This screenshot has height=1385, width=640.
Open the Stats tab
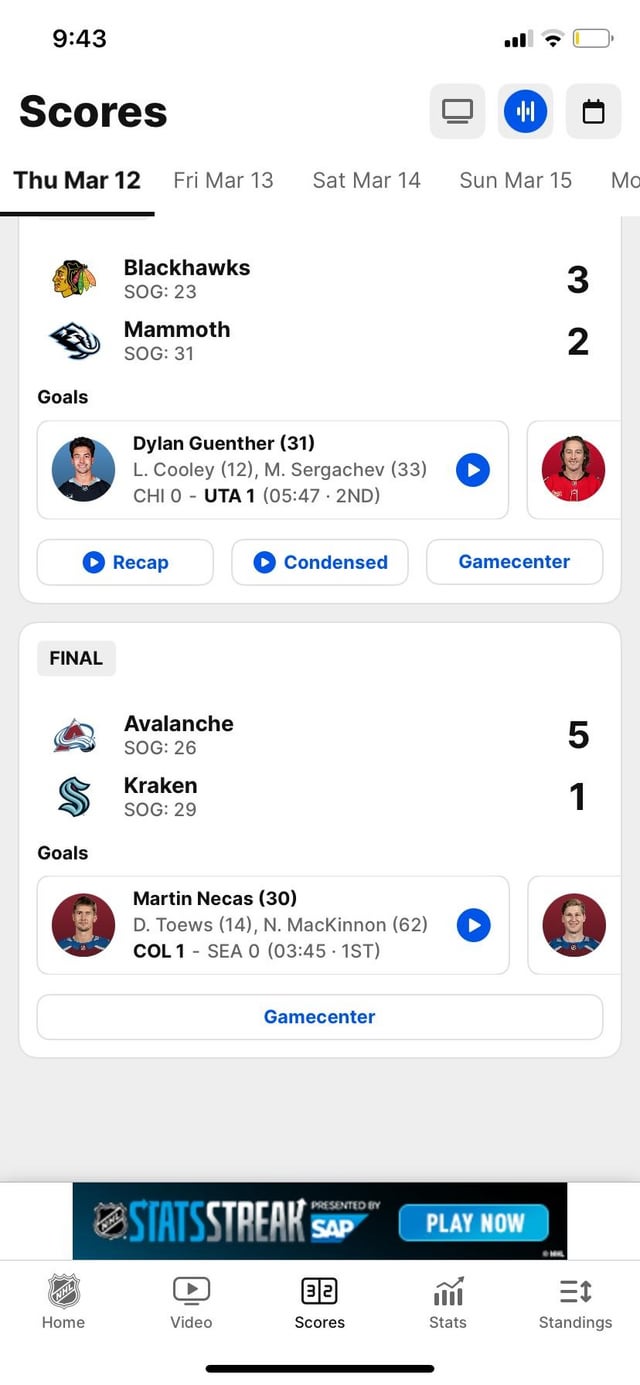click(448, 1303)
